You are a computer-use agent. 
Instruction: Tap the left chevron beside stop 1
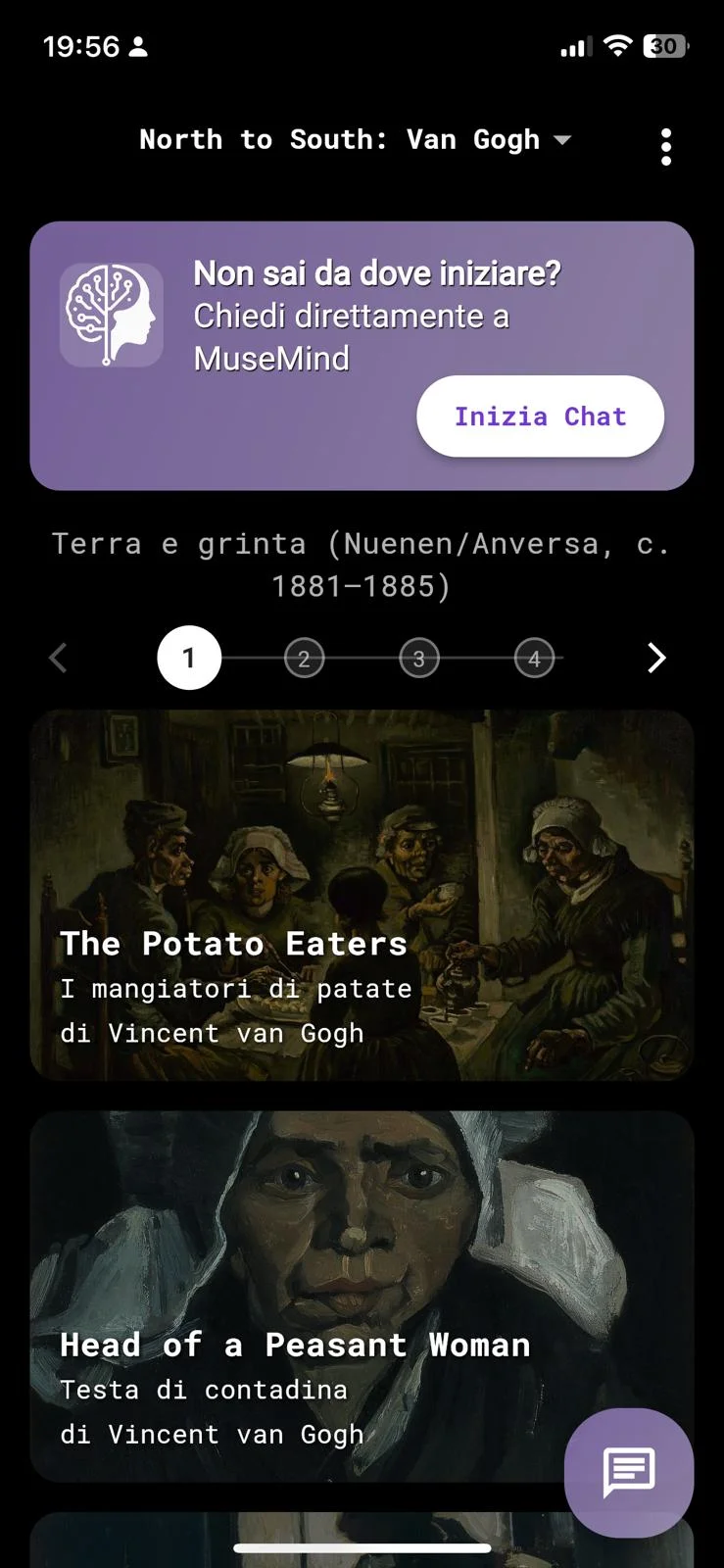[x=58, y=658]
